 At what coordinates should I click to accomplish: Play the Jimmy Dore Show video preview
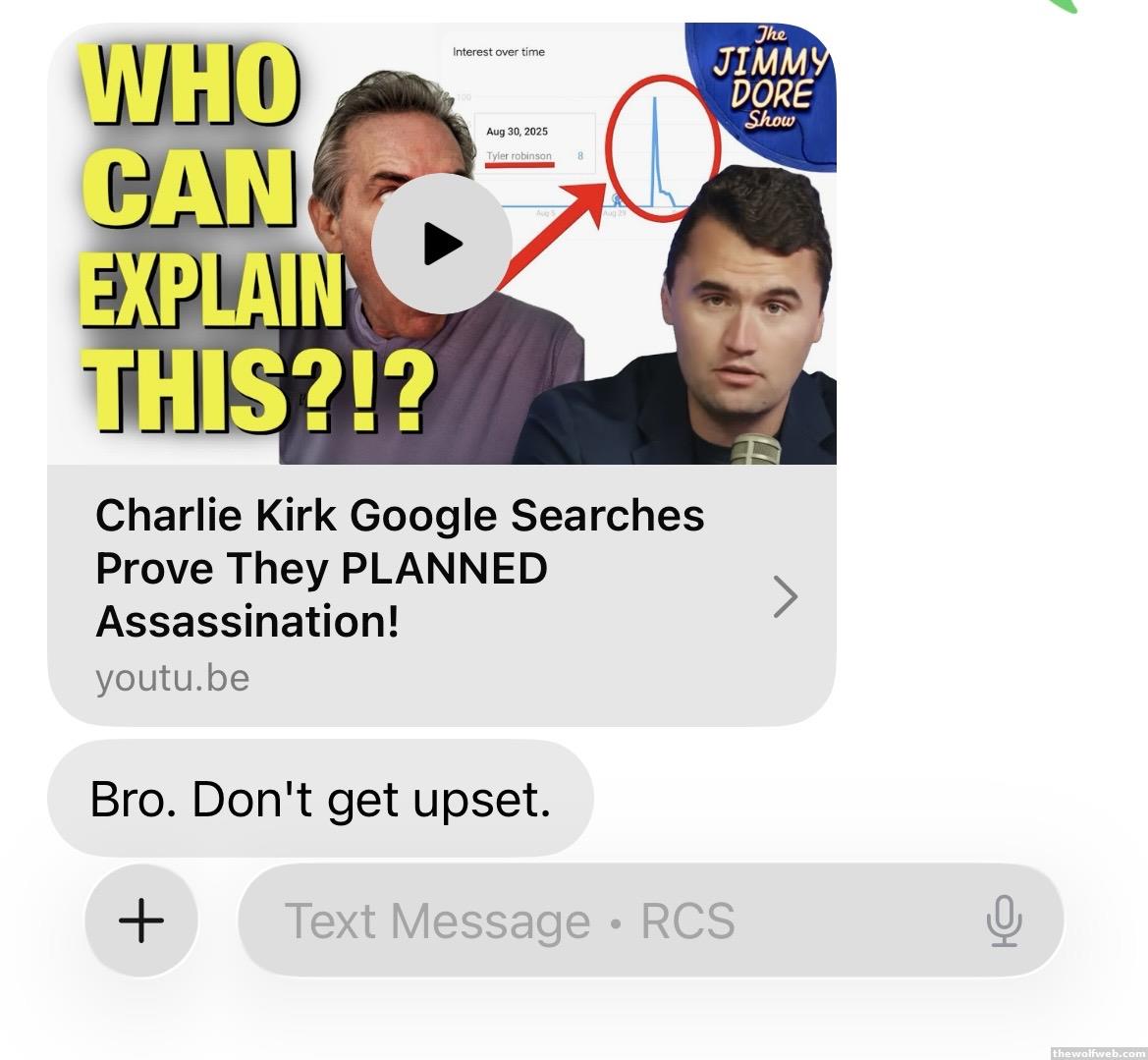point(442,244)
